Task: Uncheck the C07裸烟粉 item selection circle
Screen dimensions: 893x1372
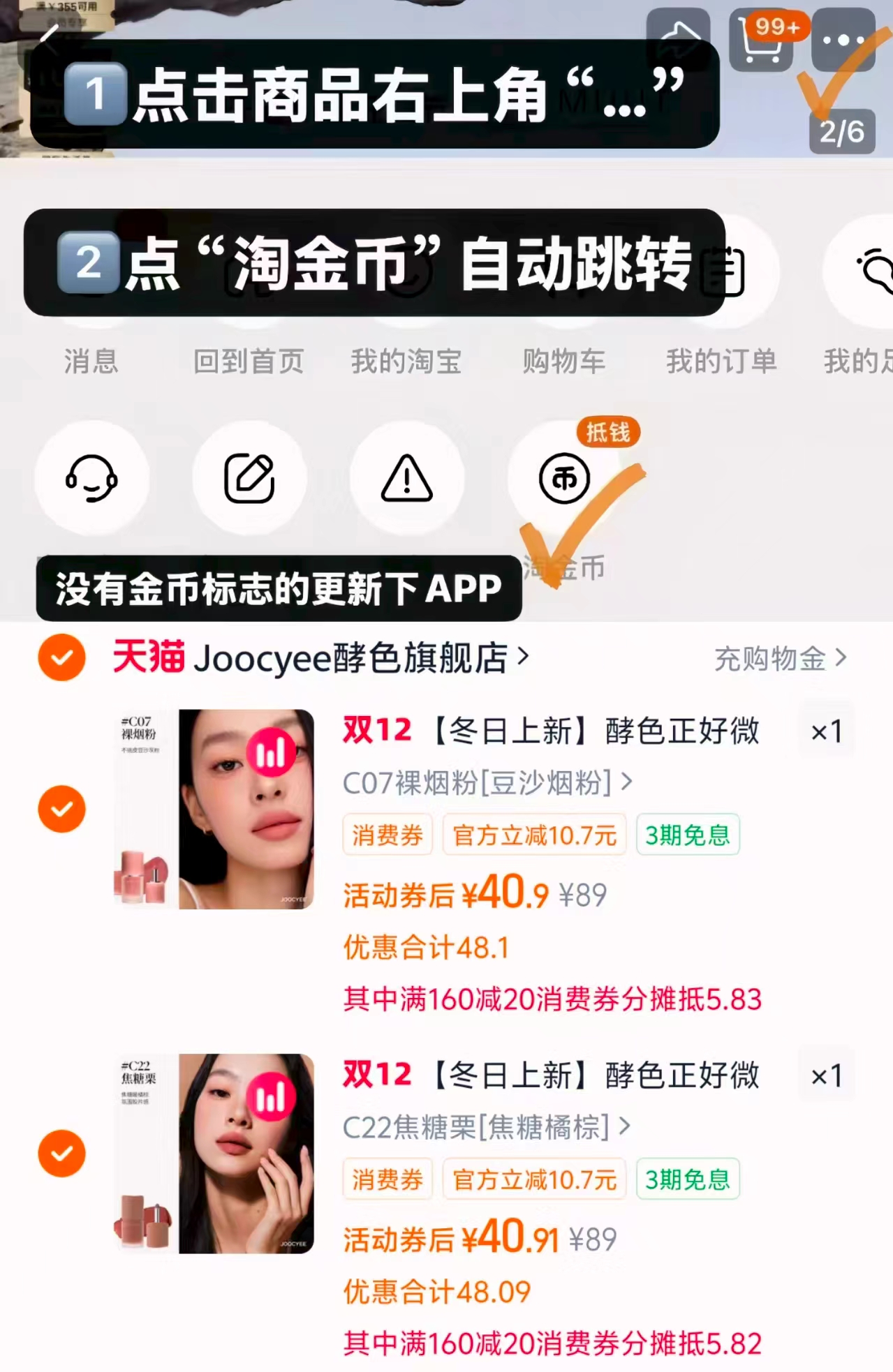Action: [x=61, y=809]
